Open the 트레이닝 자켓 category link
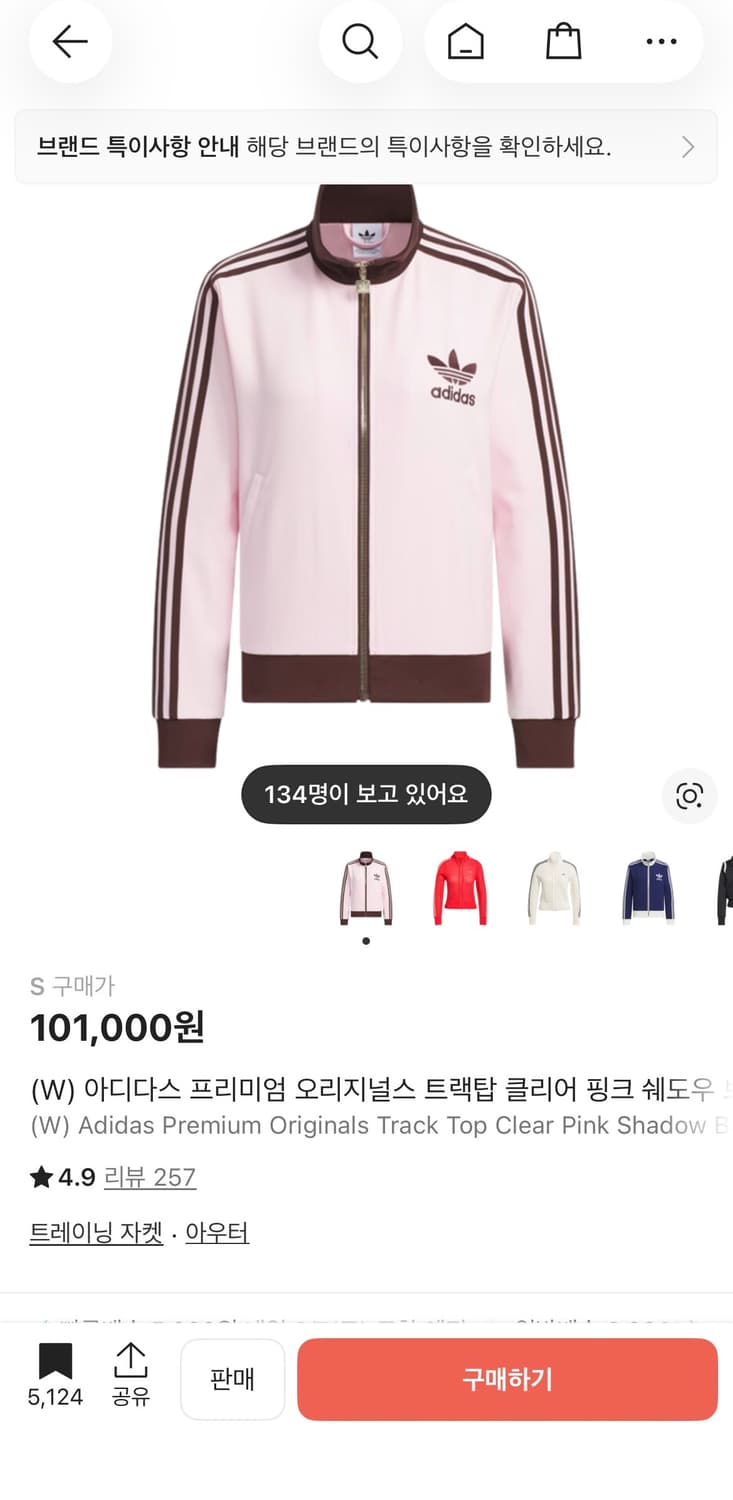This screenshot has height=1500, width=733. coord(95,1232)
